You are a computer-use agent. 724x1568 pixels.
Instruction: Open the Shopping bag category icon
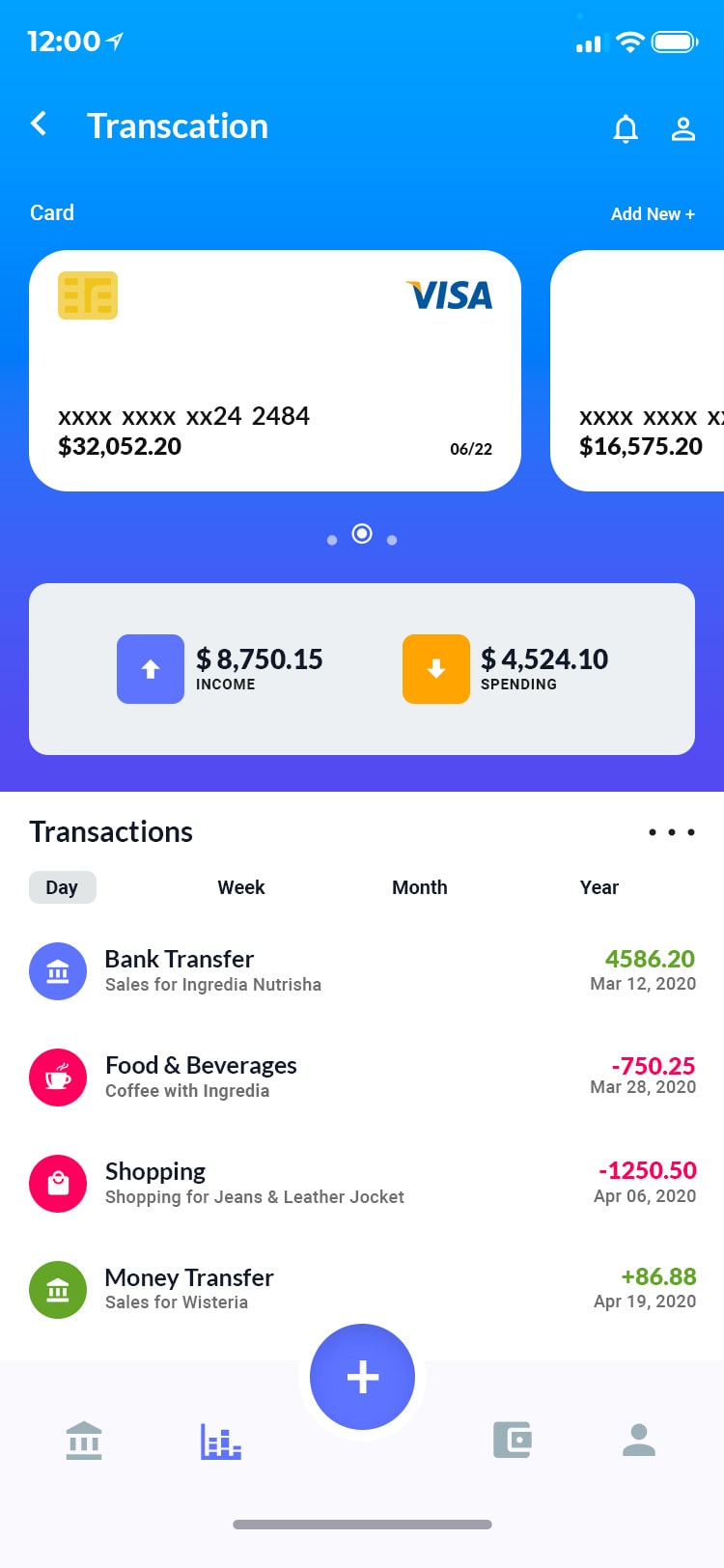(58, 1184)
